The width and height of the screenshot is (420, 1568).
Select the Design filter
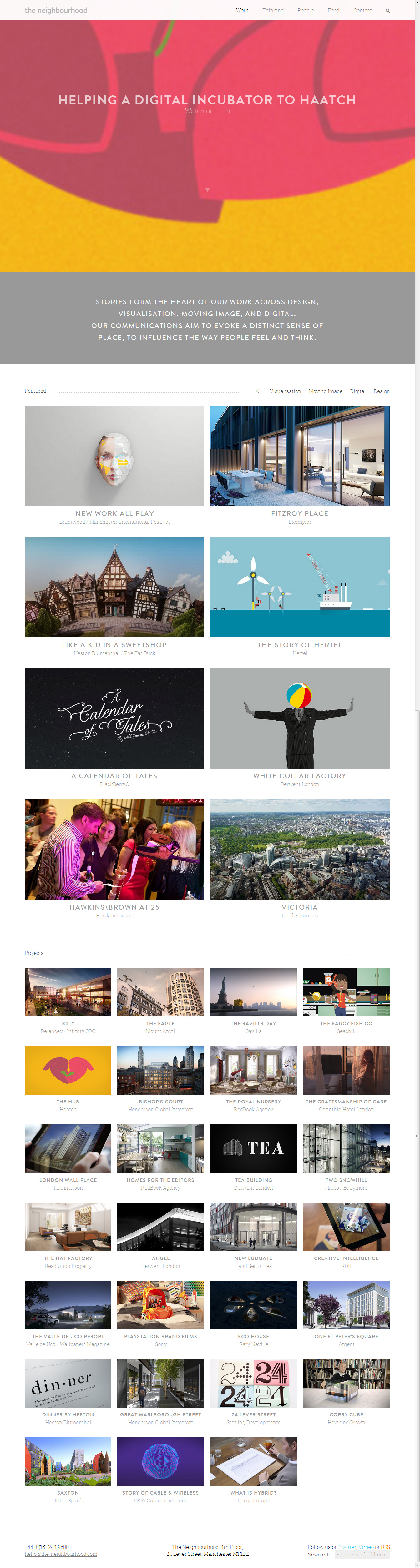pos(381,391)
